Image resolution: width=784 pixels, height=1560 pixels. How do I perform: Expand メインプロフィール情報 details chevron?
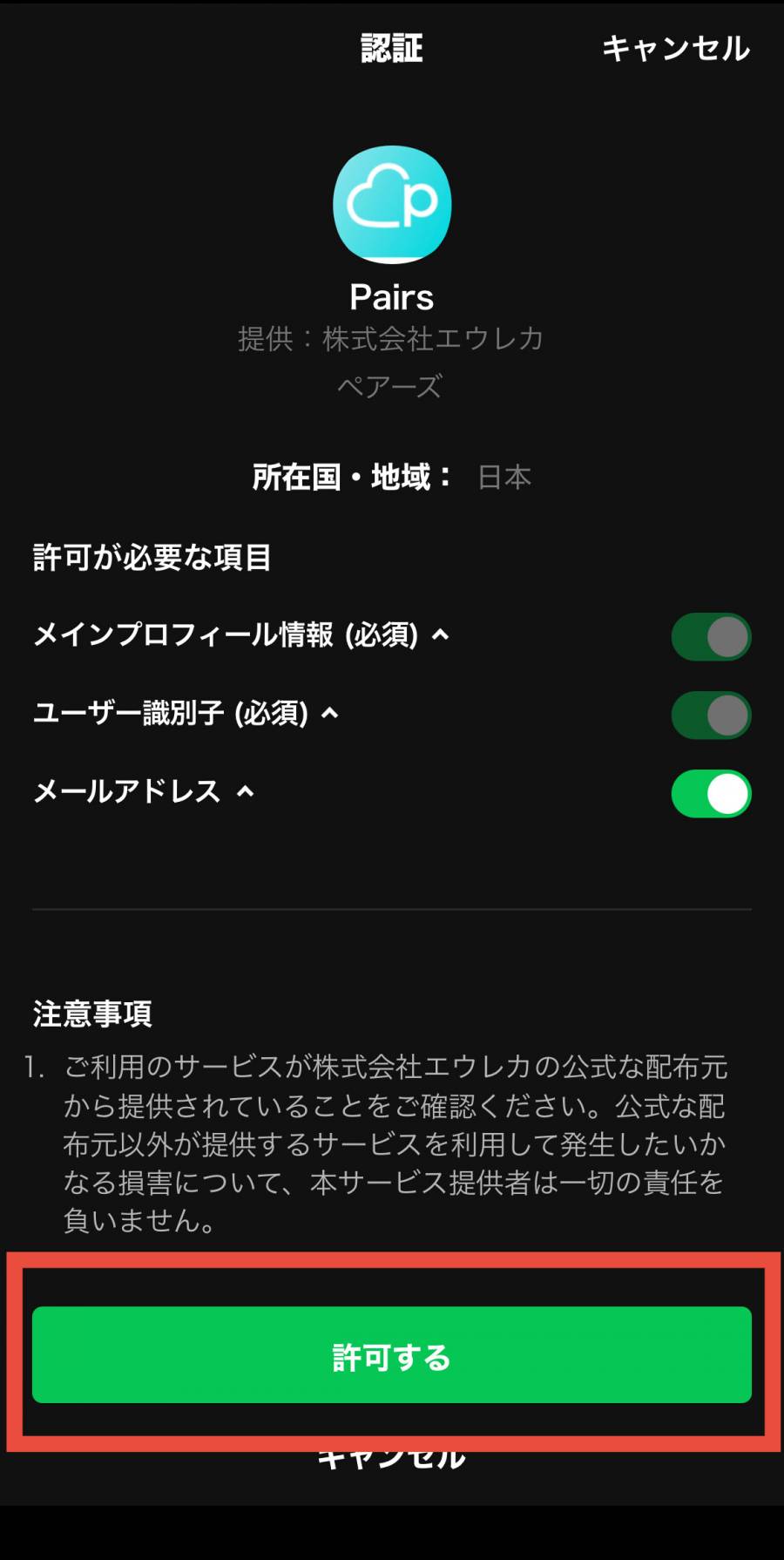tap(441, 635)
